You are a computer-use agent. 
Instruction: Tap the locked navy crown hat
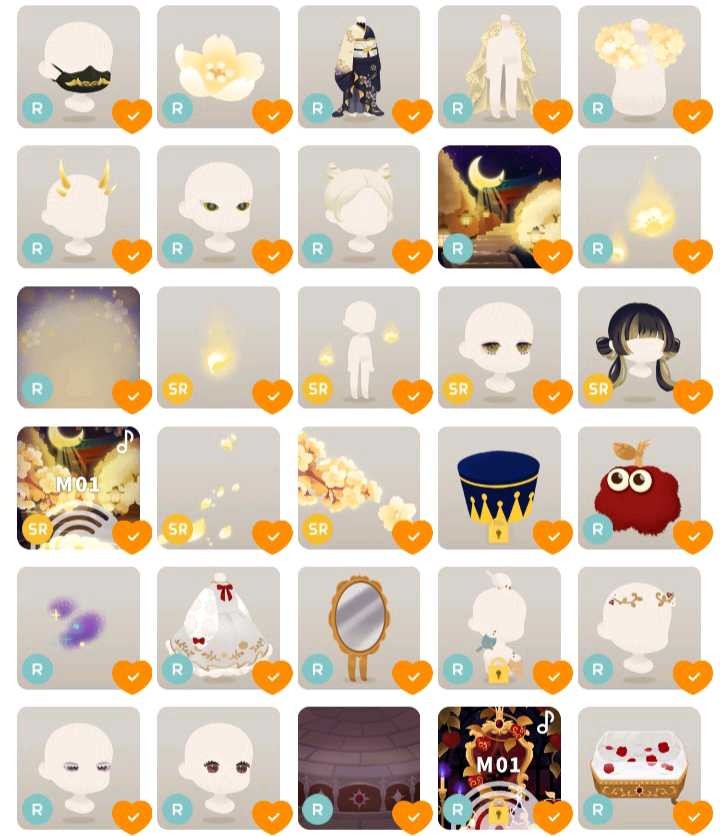[499, 487]
